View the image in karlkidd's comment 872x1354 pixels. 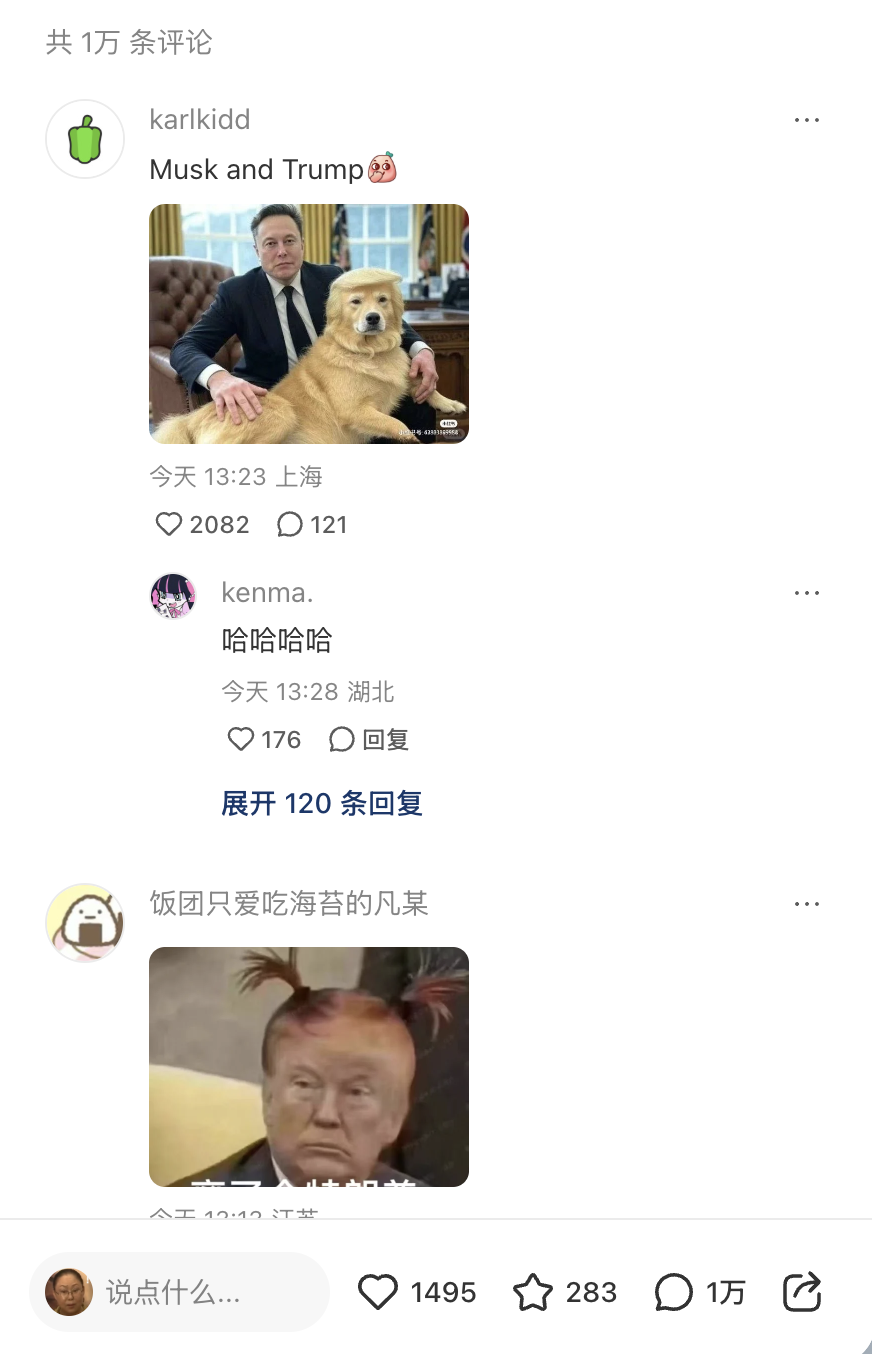(x=308, y=323)
